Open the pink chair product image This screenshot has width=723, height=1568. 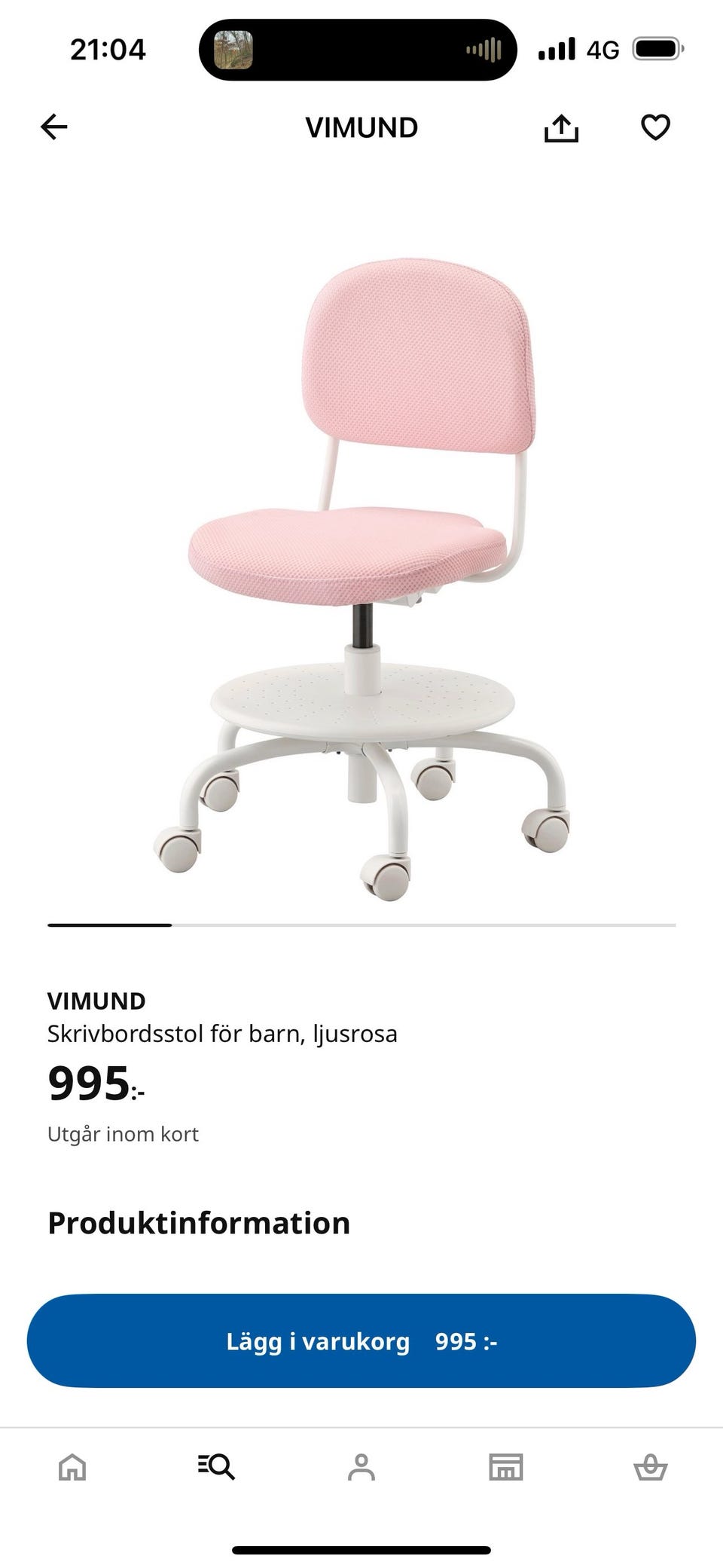pyautogui.click(x=361, y=580)
